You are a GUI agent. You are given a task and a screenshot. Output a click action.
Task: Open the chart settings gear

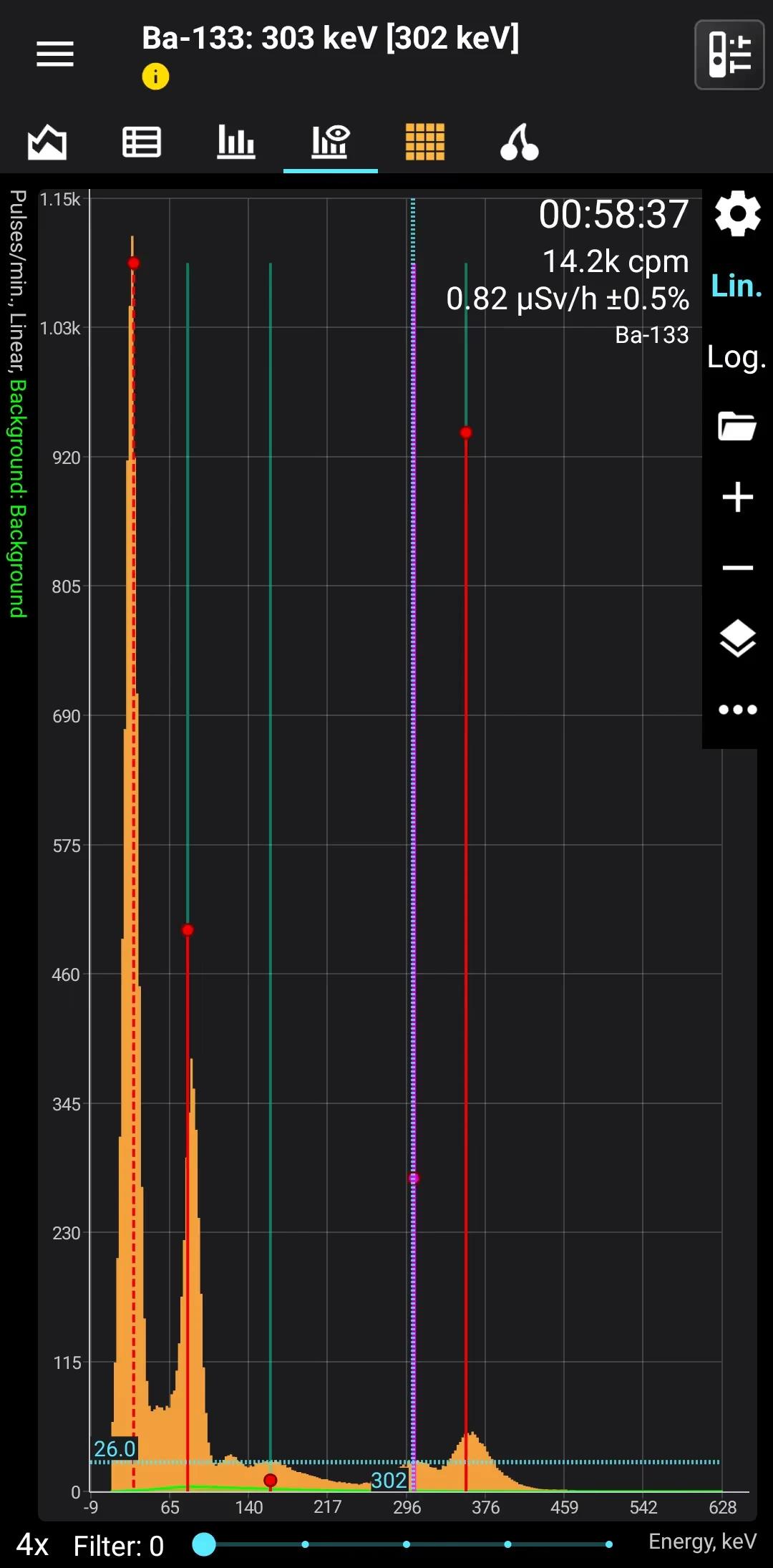point(737,213)
